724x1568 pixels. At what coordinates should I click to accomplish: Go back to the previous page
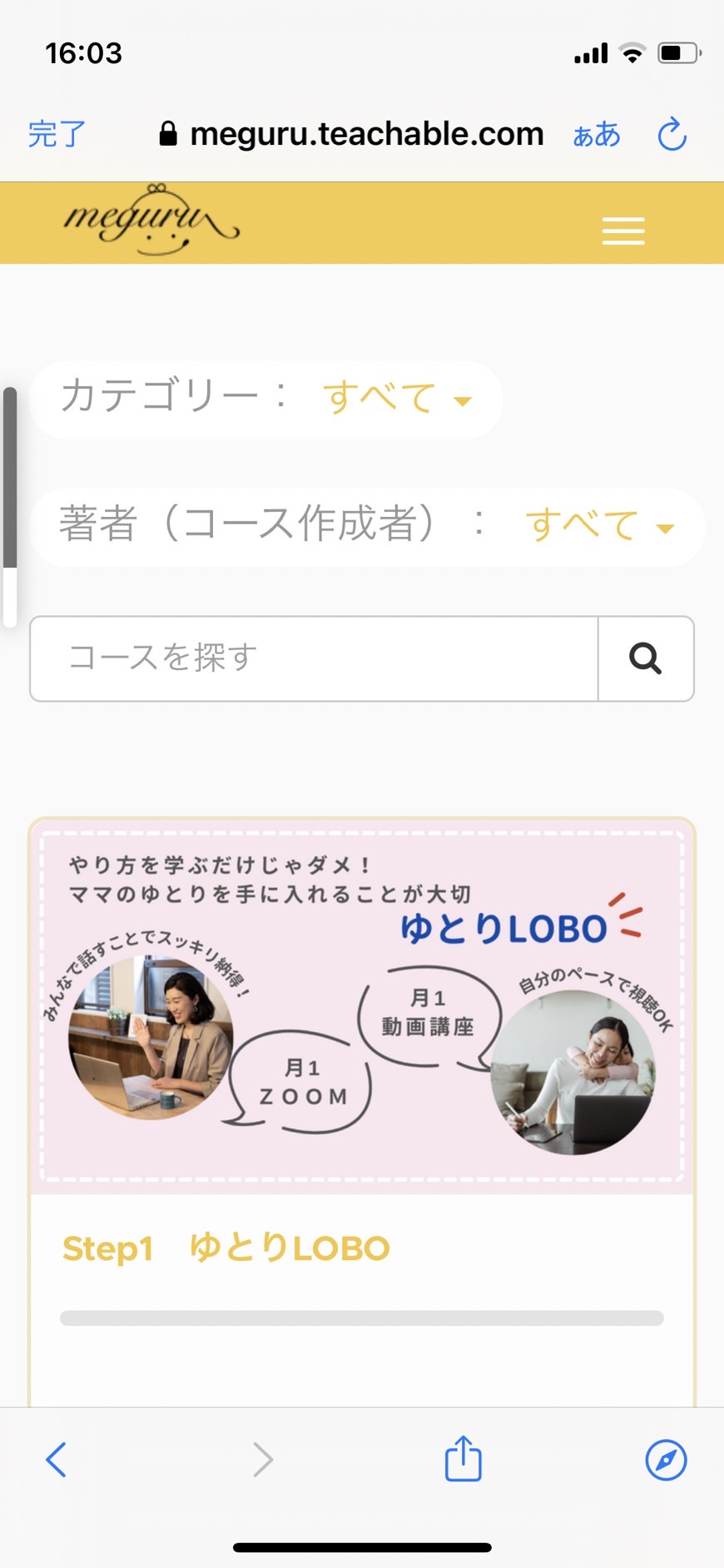[56, 1459]
